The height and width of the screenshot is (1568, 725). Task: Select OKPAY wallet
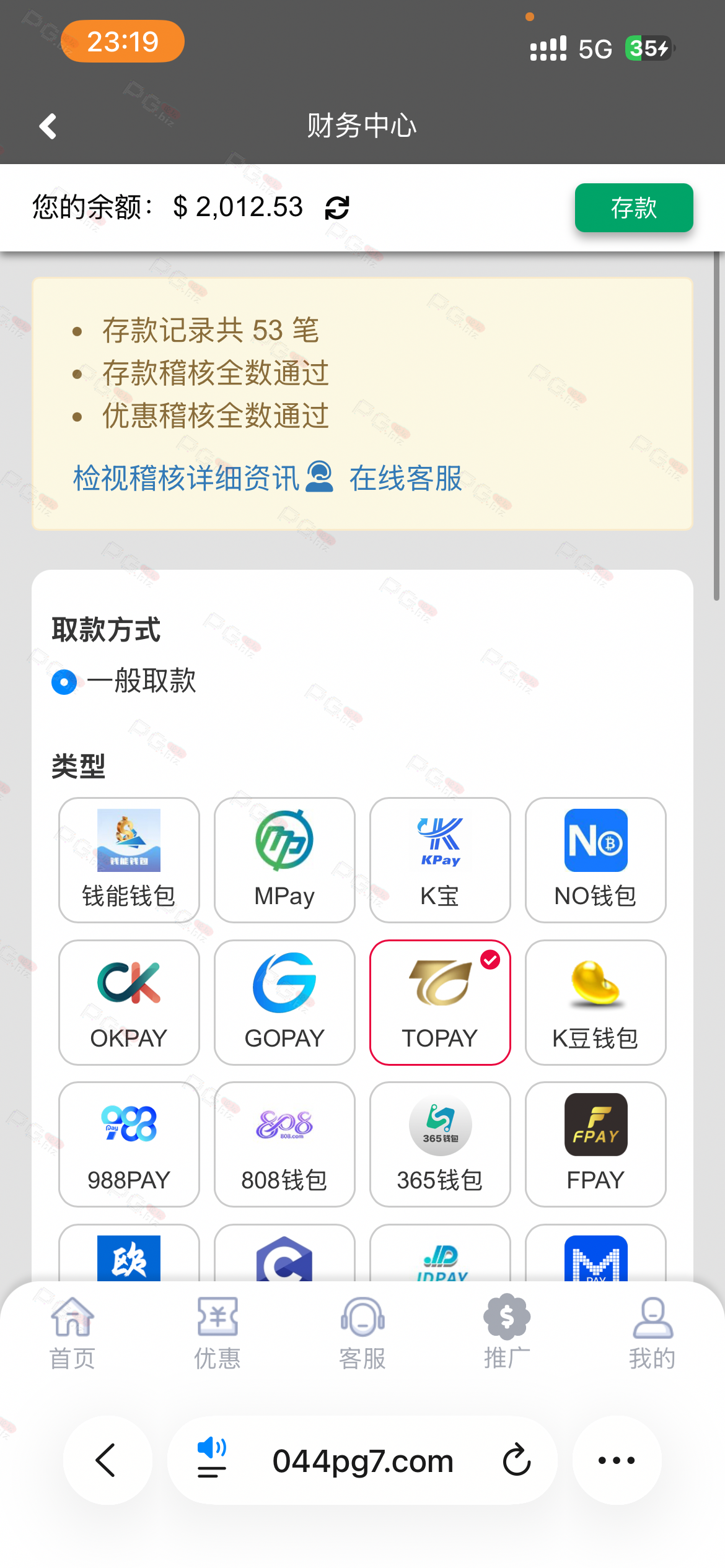coord(129,1002)
